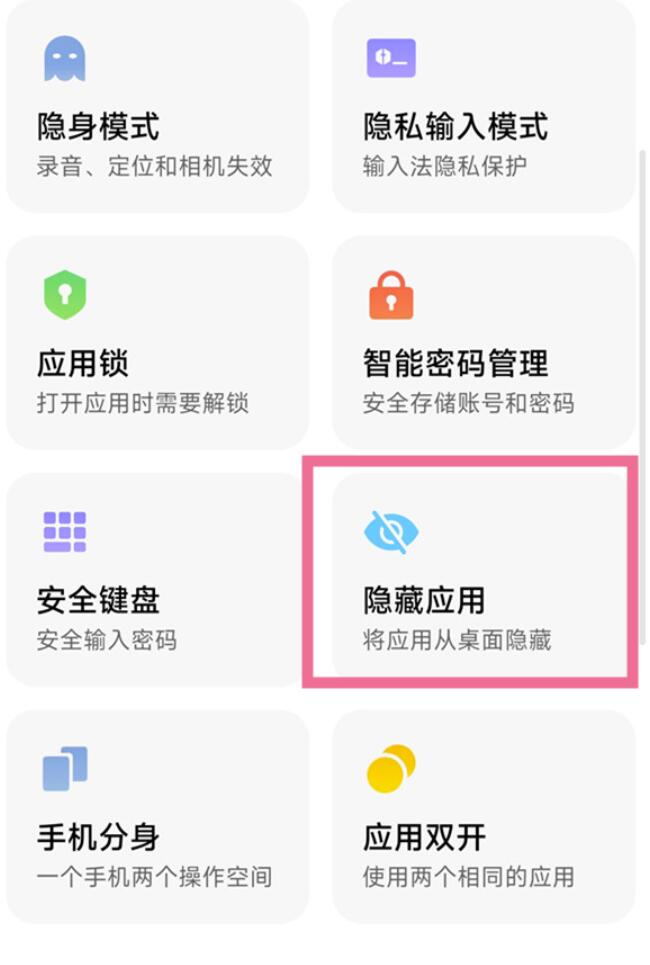Select the 应用锁 card
Screen dimensions: 650x965
[157, 342]
